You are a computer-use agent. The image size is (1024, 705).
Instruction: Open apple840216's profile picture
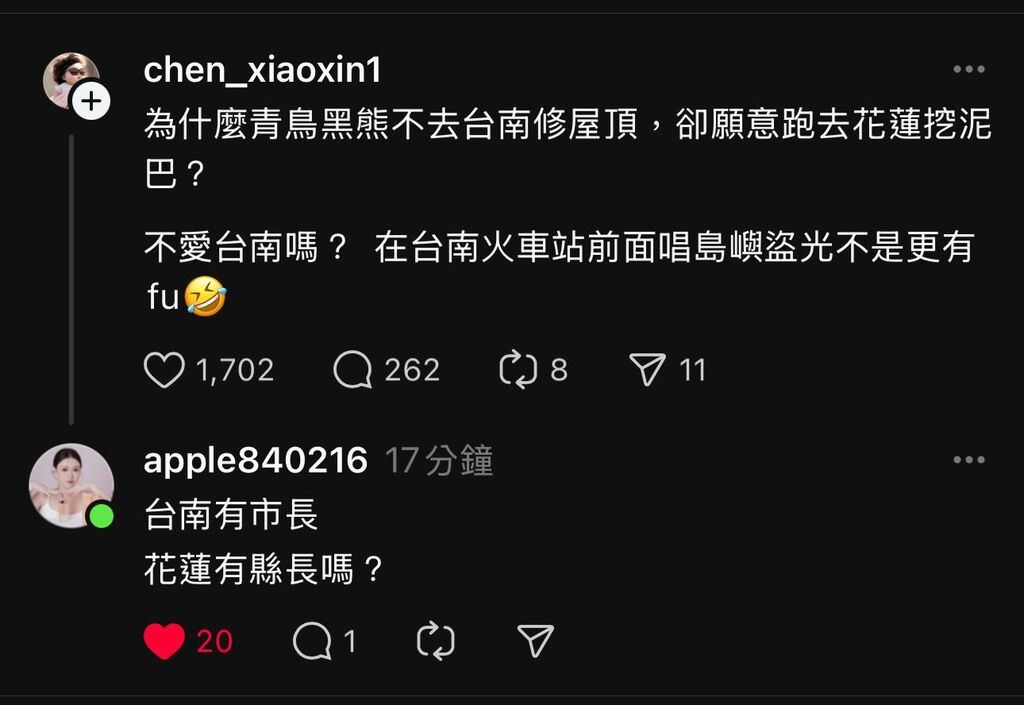click(x=70, y=485)
